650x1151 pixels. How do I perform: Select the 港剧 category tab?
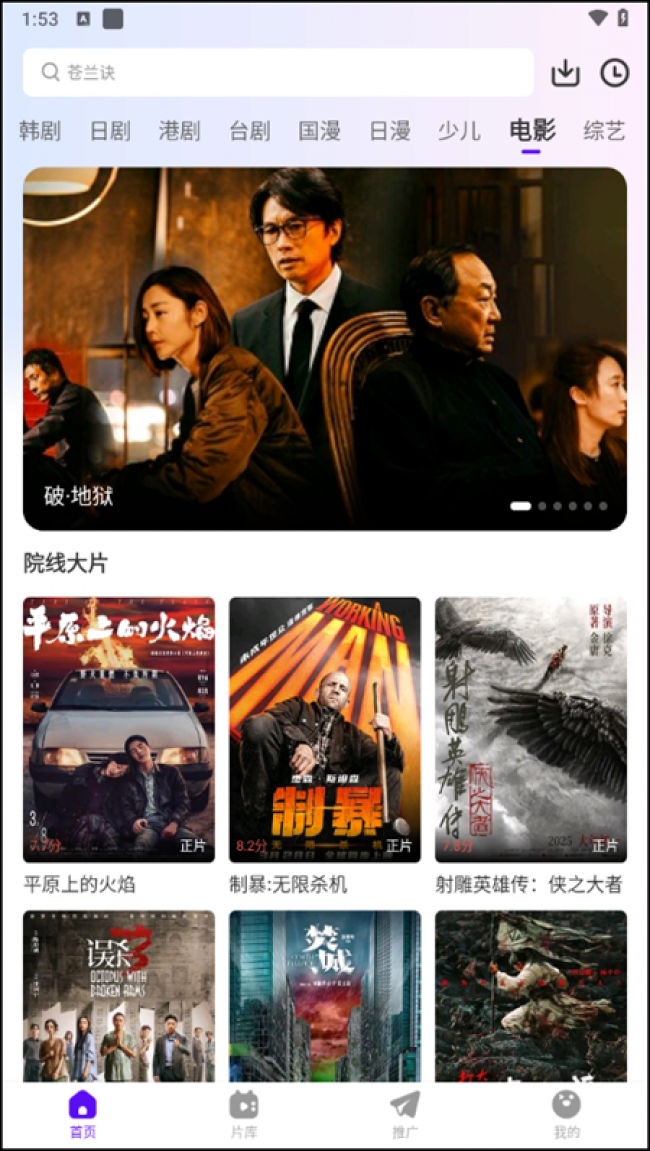click(x=179, y=131)
